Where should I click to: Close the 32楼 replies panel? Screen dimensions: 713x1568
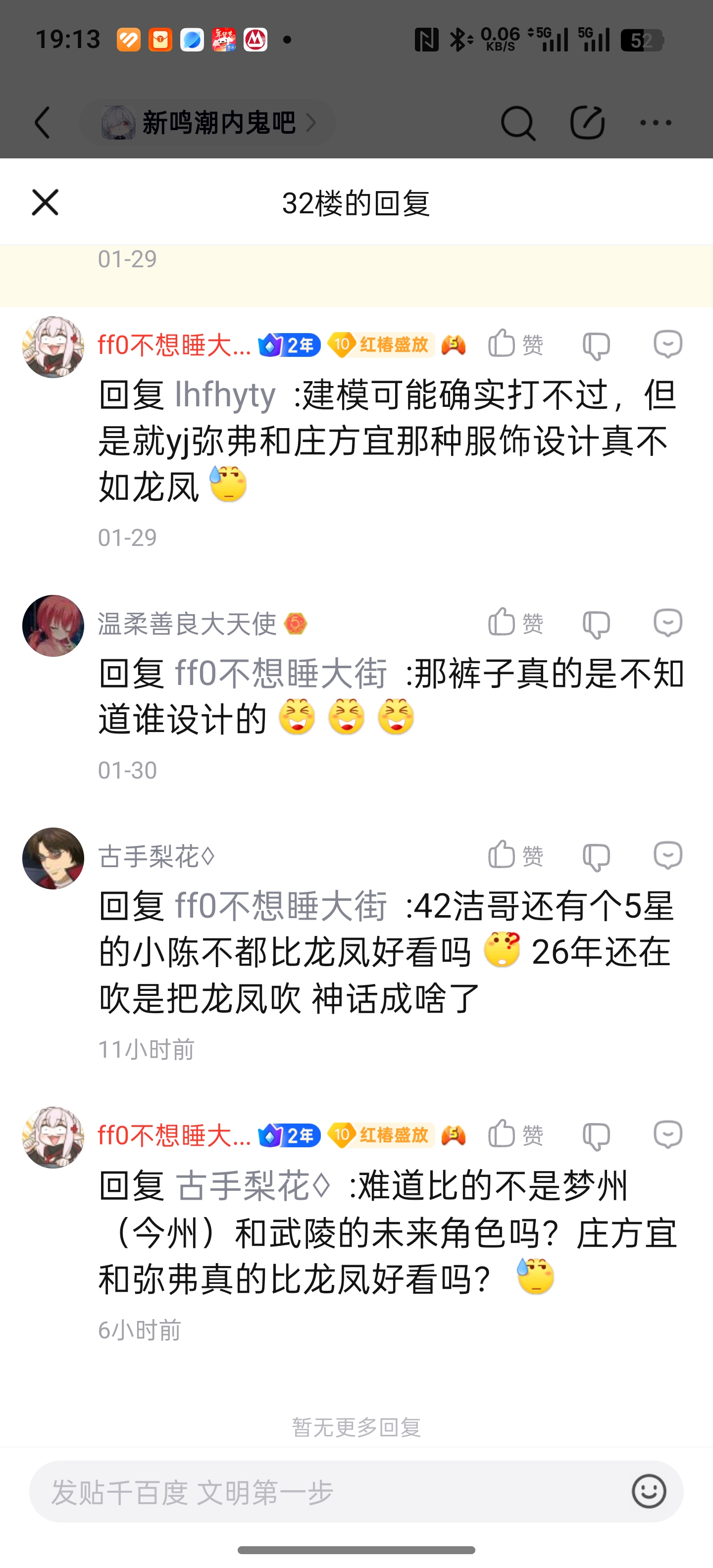click(45, 202)
